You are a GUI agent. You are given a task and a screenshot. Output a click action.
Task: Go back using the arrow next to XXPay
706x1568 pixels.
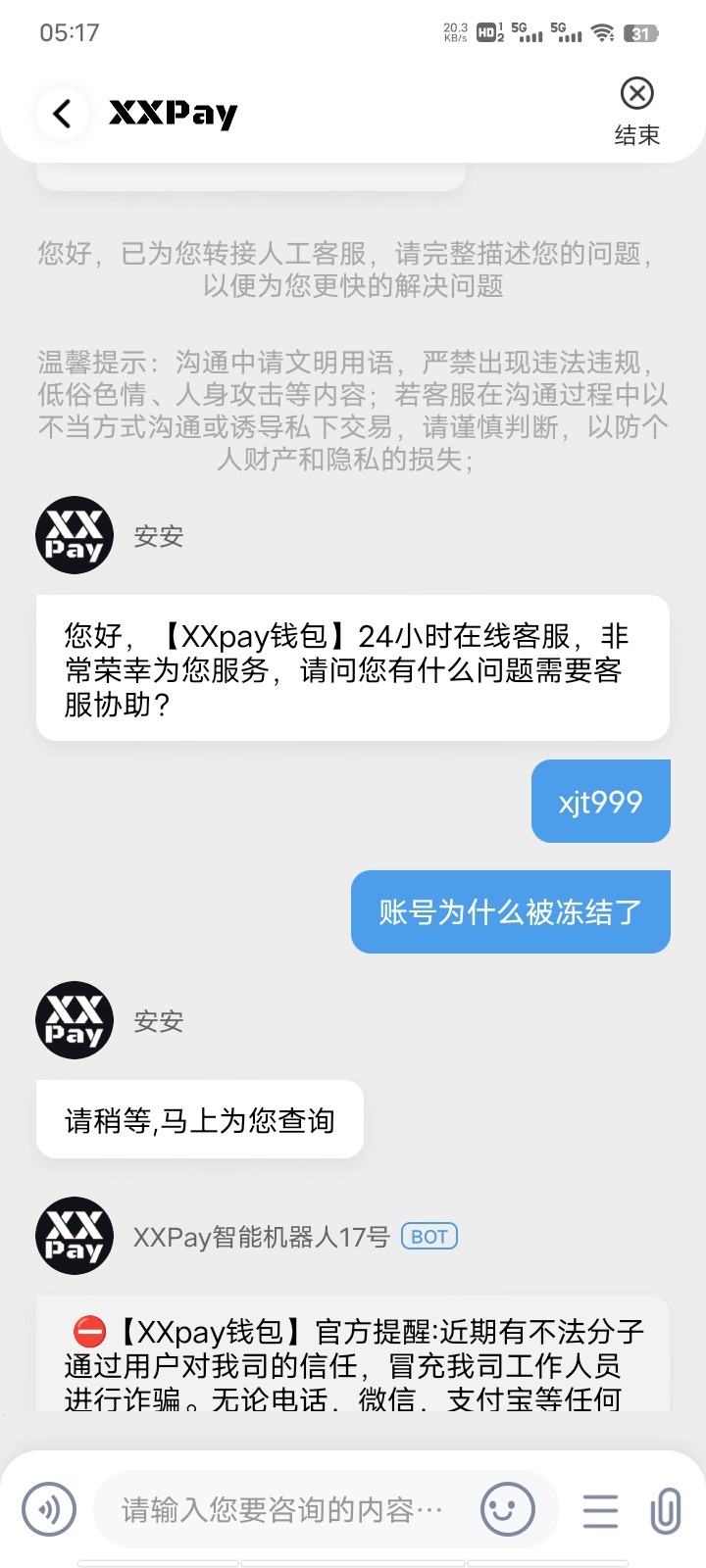click(62, 114)
